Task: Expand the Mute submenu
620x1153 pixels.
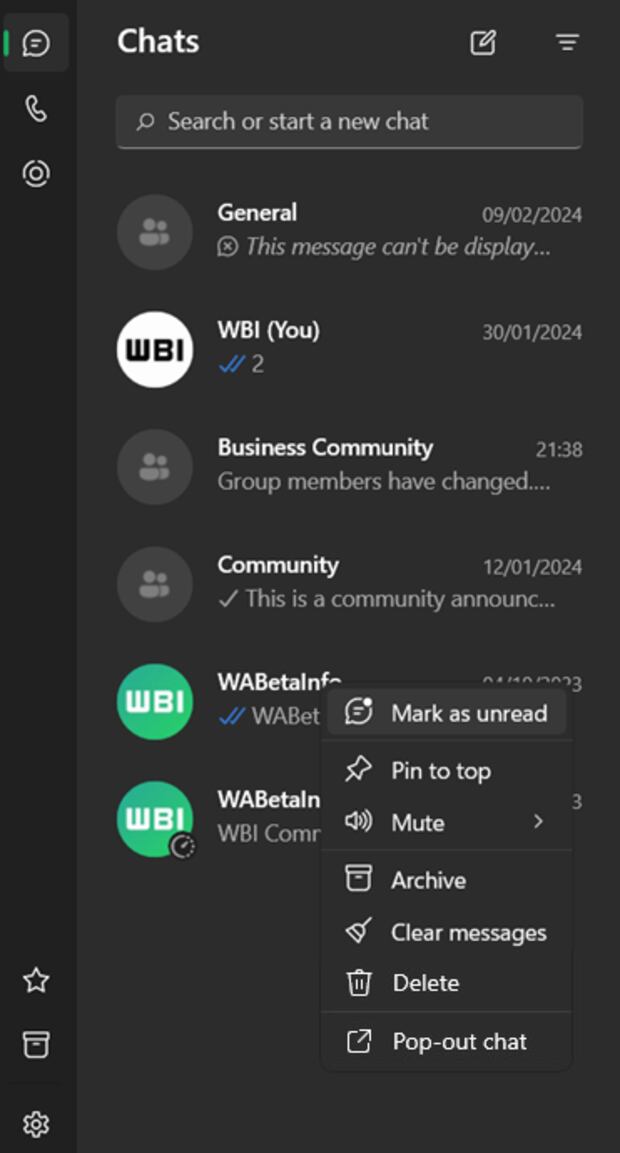Action: (447, 823)
